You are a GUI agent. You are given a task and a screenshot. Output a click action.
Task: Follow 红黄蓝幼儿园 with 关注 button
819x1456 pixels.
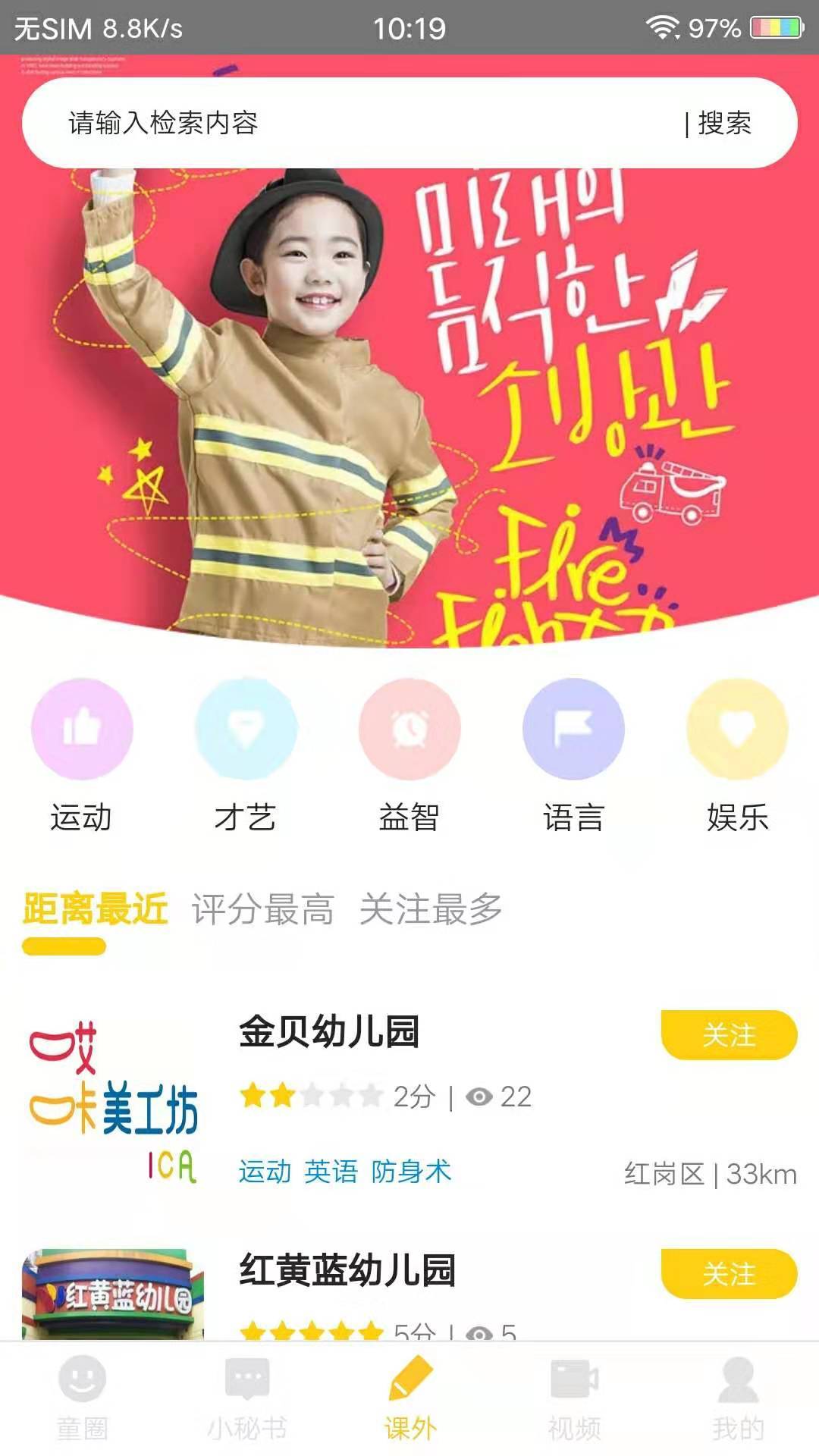tap(729, 1273)
